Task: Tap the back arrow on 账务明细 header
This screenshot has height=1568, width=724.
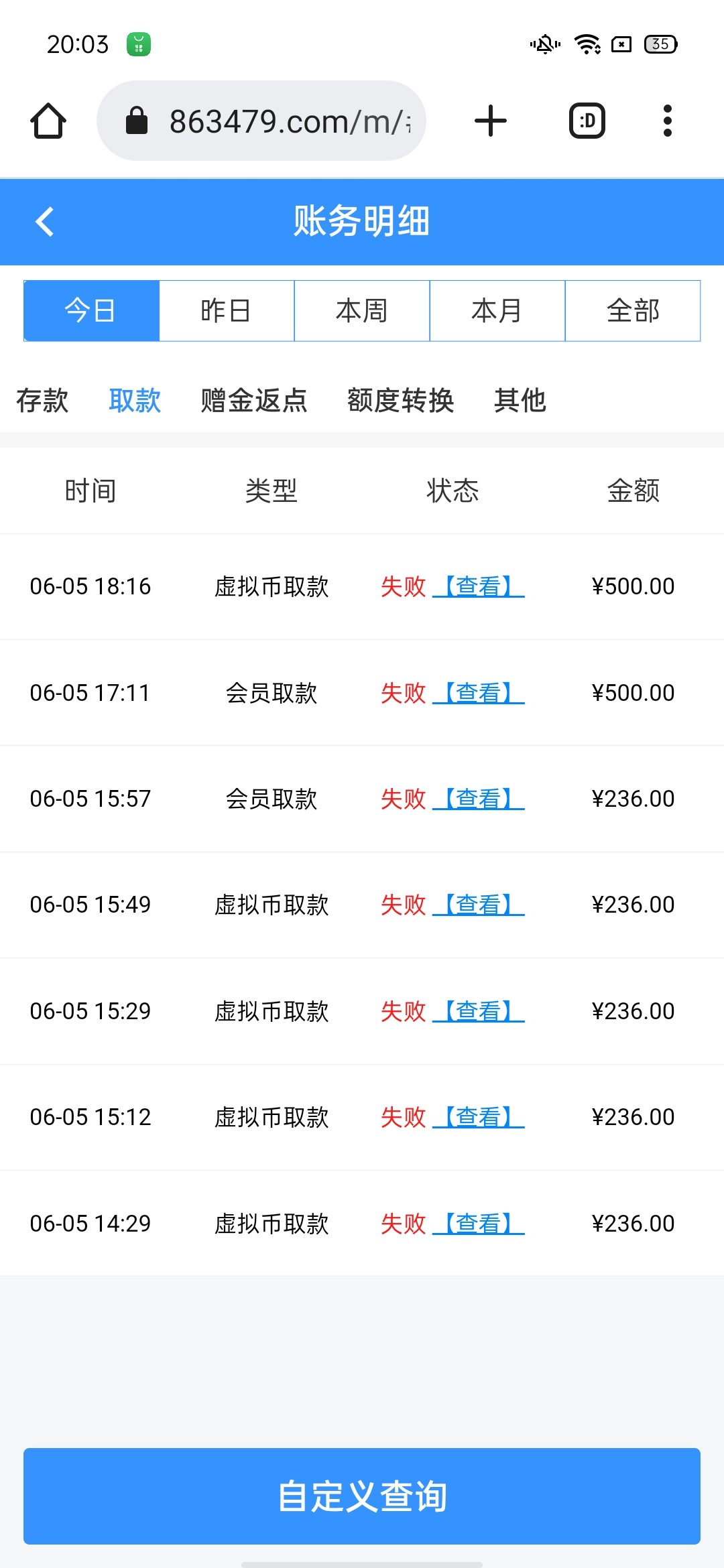Action: coord(45,222)
